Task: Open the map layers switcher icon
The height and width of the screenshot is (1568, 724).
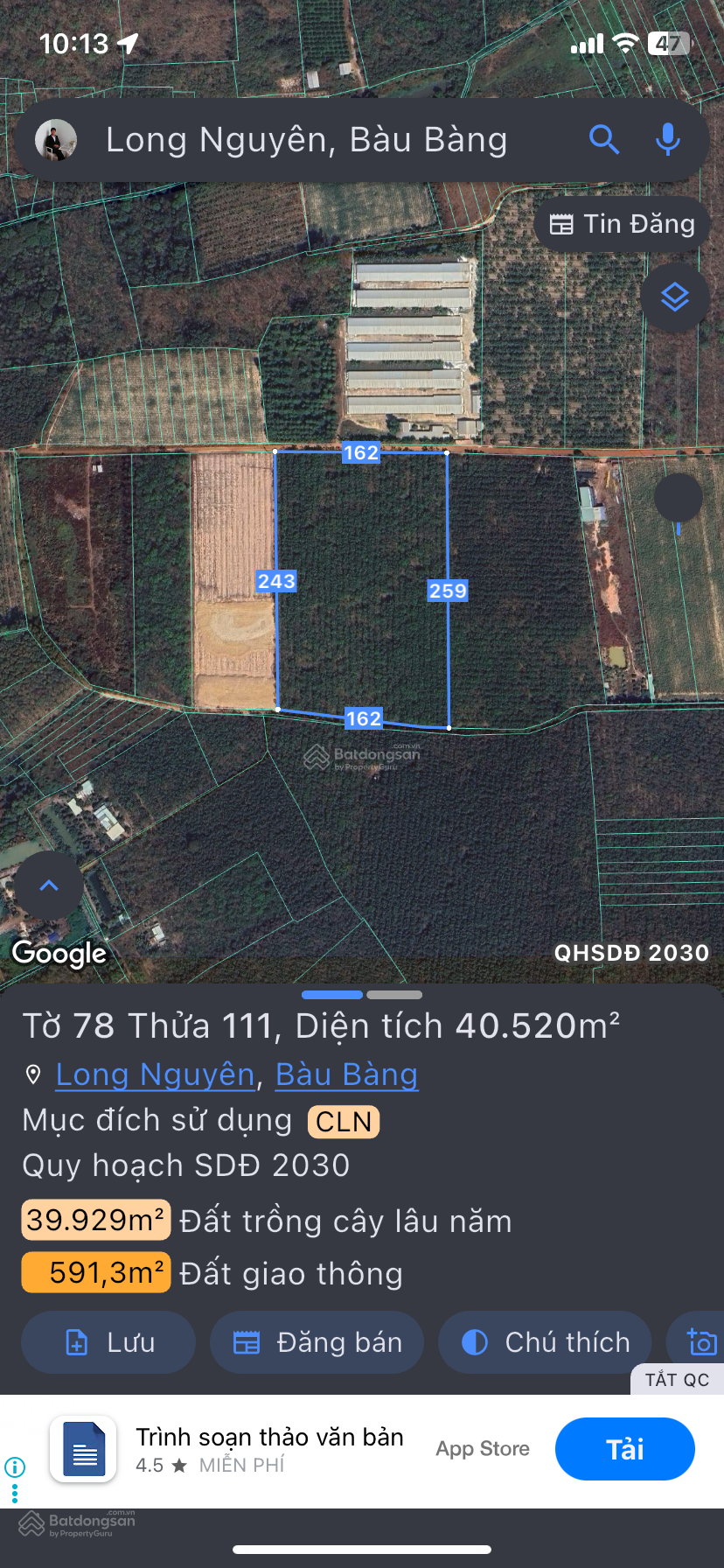Action: [674, 298]
